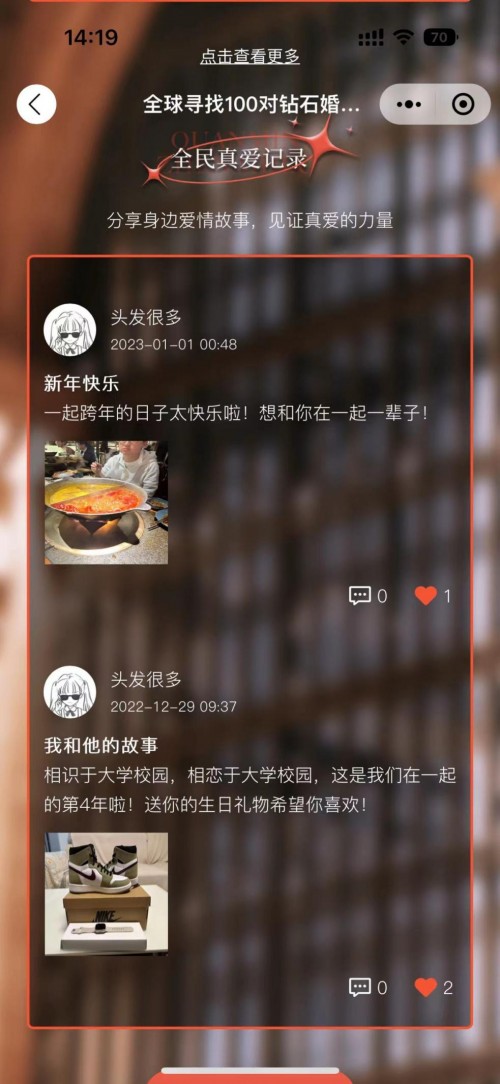Viewport: 500px width, 1084px height.
Task: Comment on the 新年快乐 post
Action: pos(368,596)
